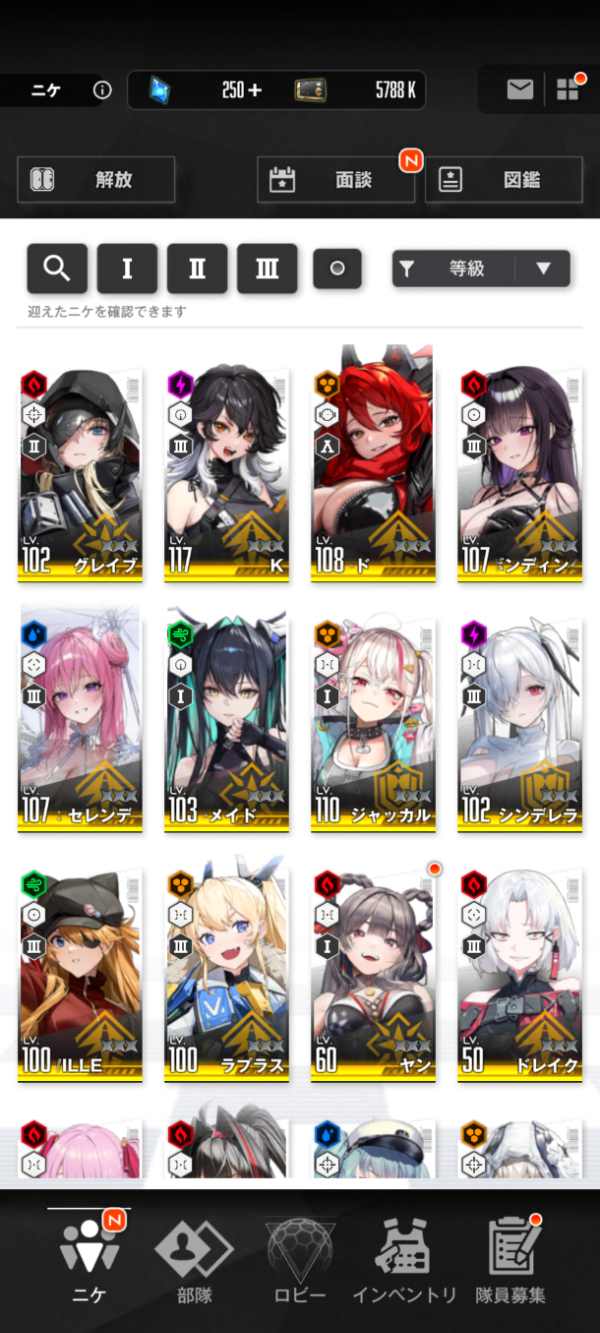Open the mail inbox icon
Screen dimensions: 600x1333
click(519, 90)
